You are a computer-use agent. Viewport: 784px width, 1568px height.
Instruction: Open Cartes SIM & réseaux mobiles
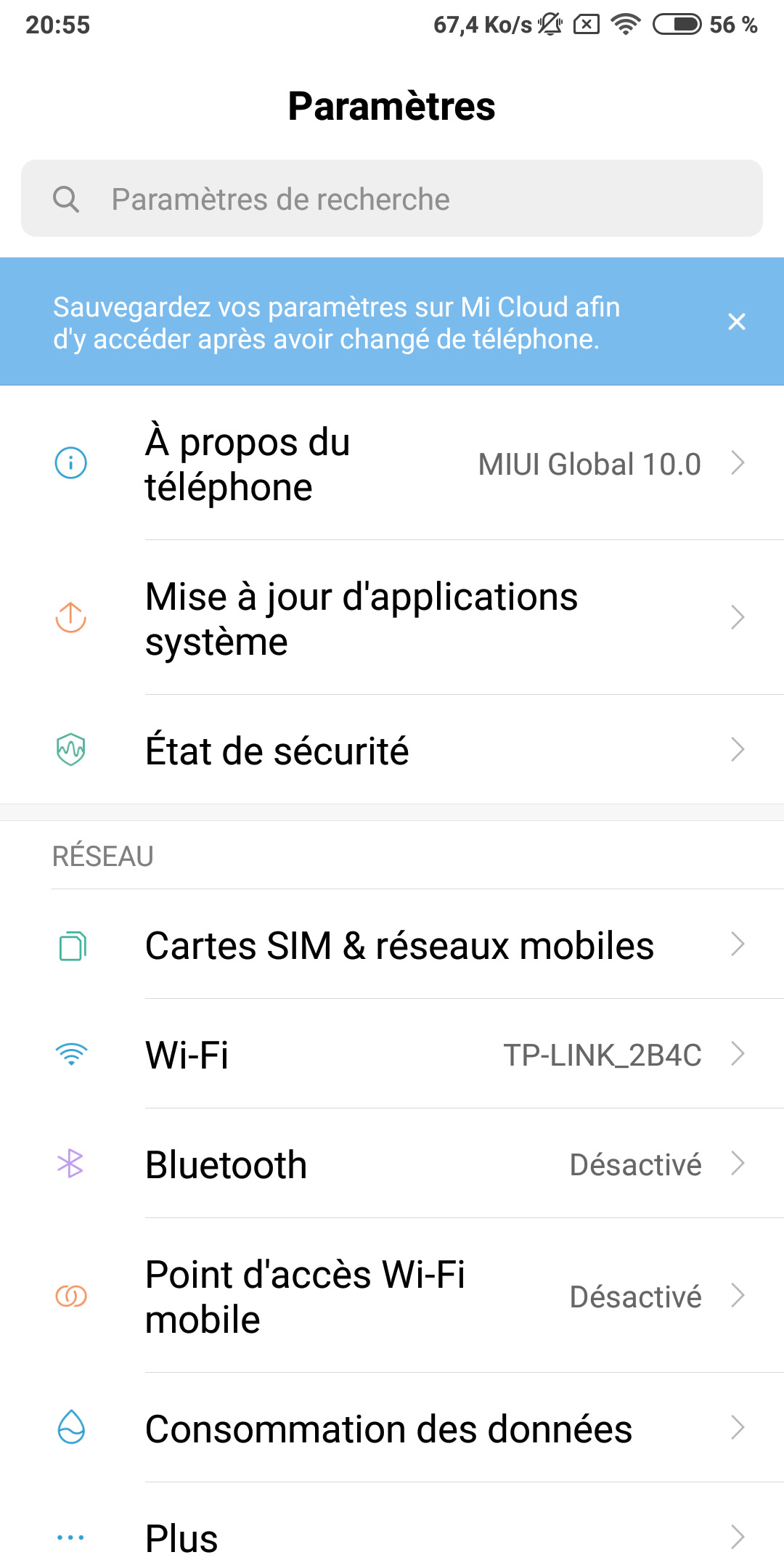point(392,945)
